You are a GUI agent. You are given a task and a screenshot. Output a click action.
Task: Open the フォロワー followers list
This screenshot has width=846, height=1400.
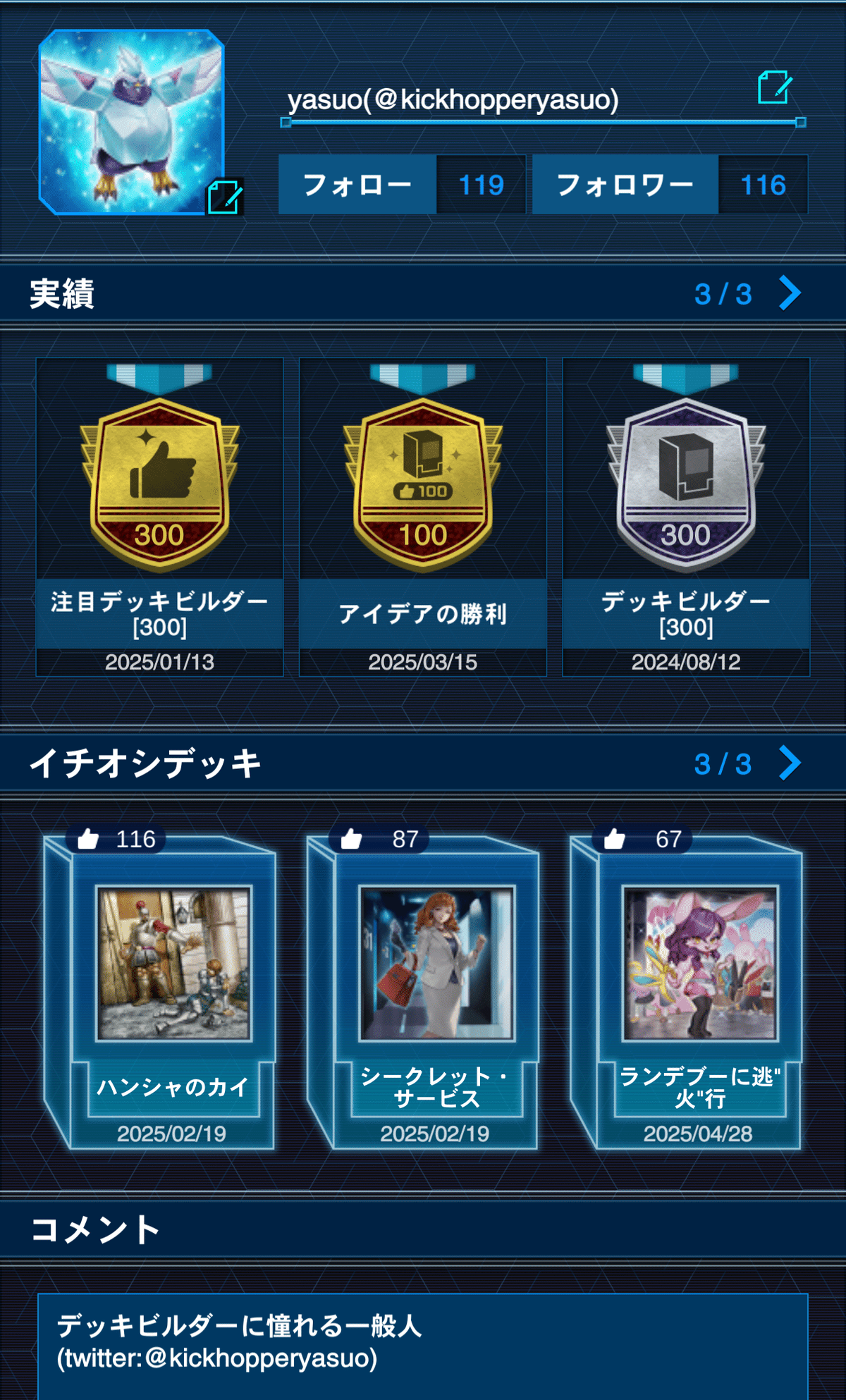670,185
